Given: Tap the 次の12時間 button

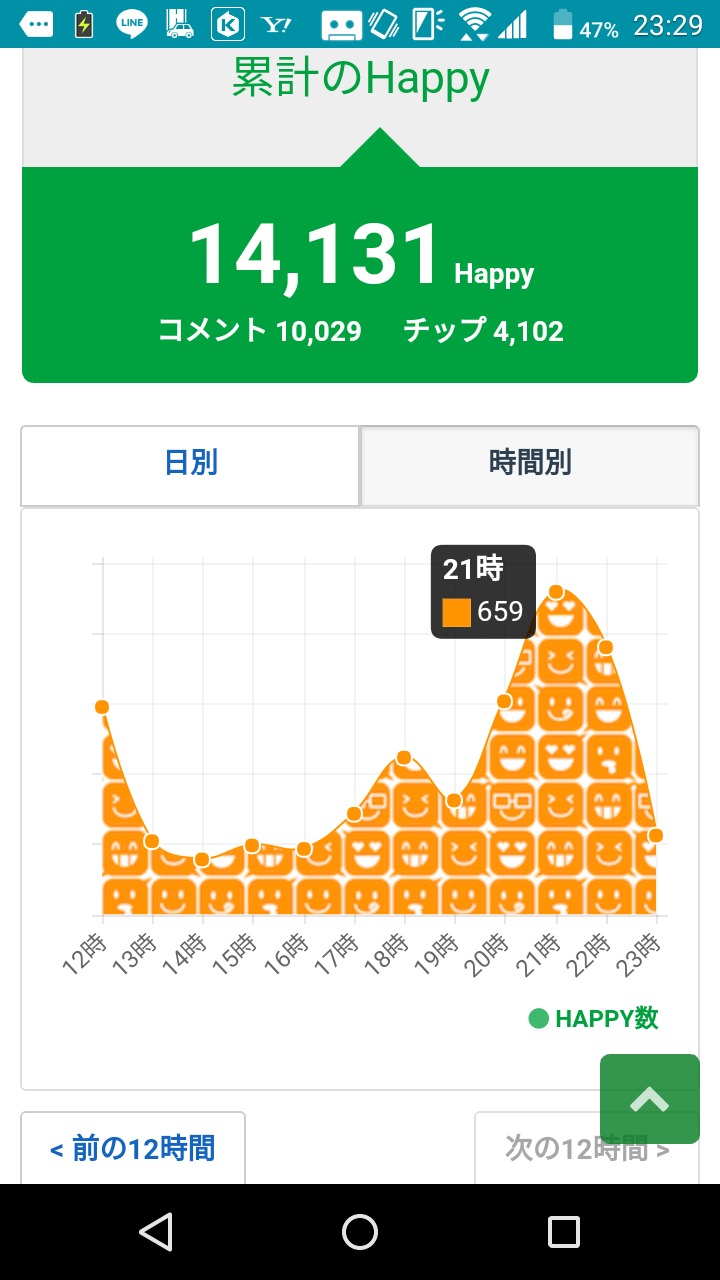Looking at the screenshot, I should coord(586,1148).
